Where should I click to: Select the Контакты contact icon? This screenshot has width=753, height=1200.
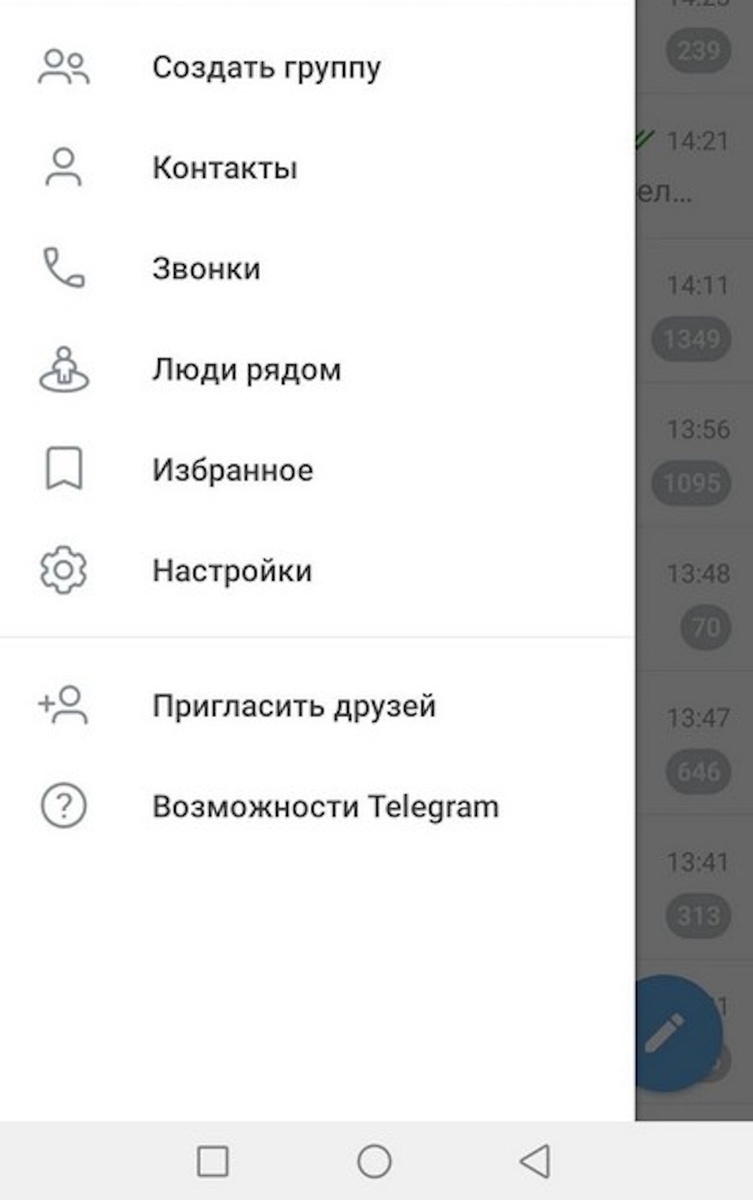63,166
